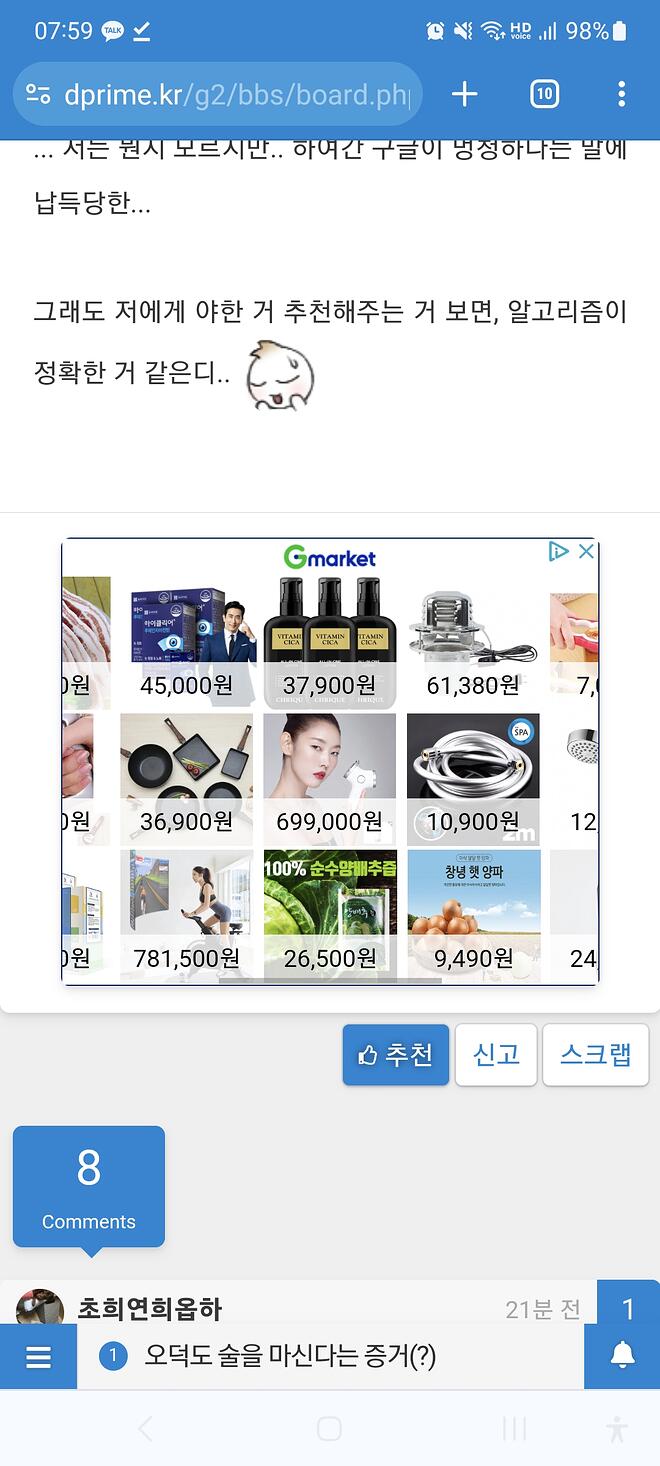660x1466 pixels.
Task: View site info icon in address bar
Action: 38,95
